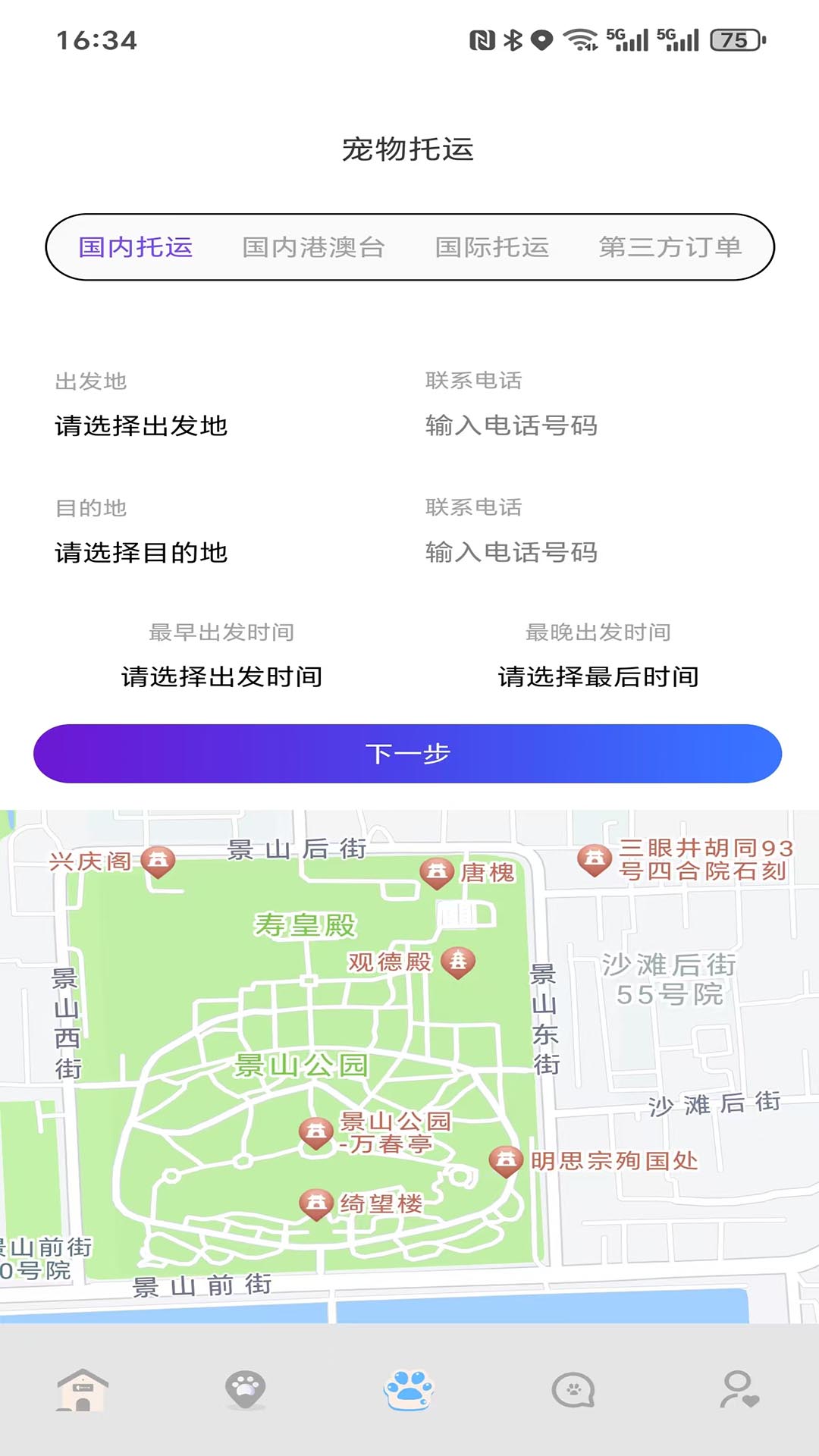Pick the earliest departure time

[x=221, y=676]
